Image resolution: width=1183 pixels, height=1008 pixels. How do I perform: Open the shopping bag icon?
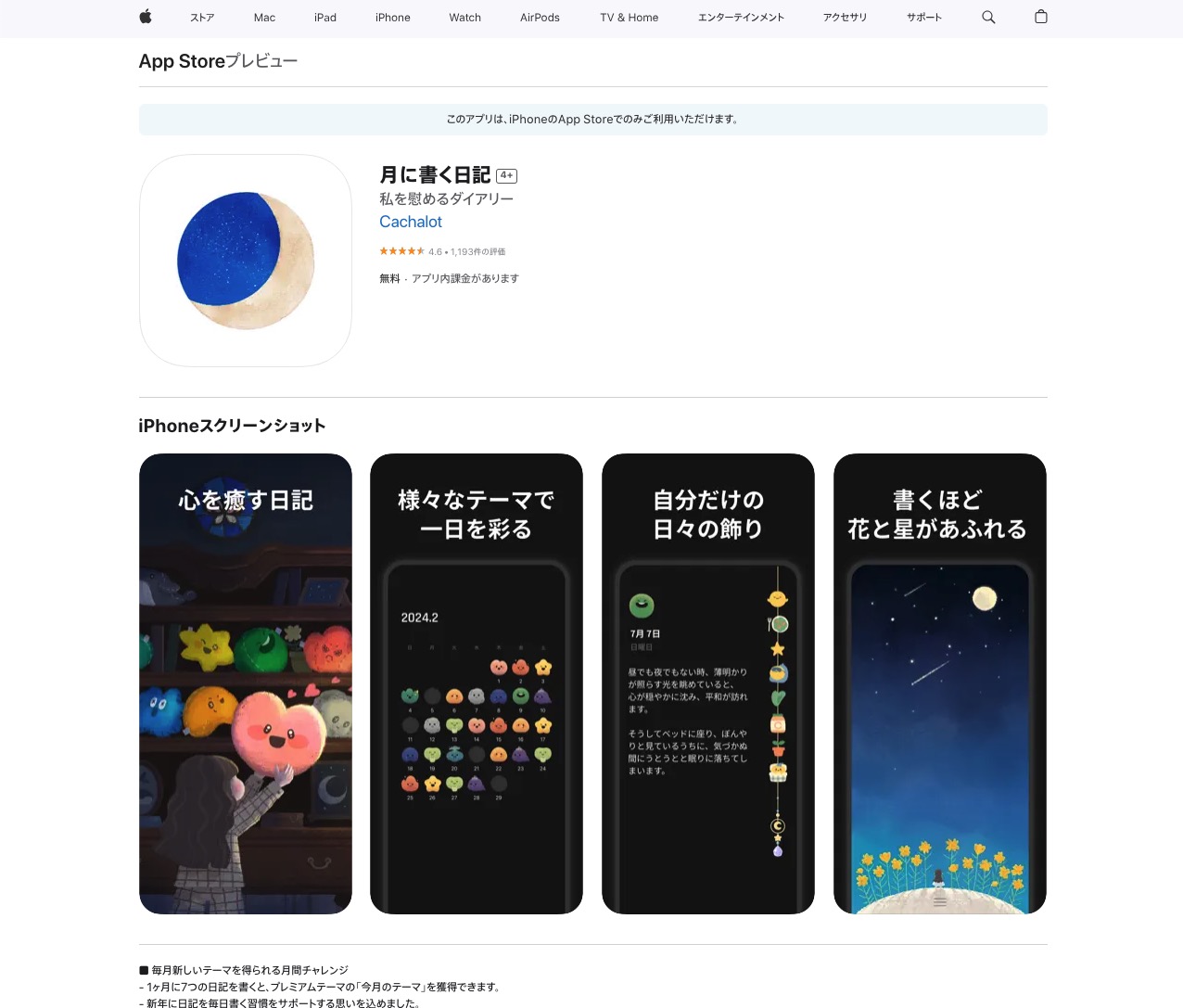(x=1040, y=17)
